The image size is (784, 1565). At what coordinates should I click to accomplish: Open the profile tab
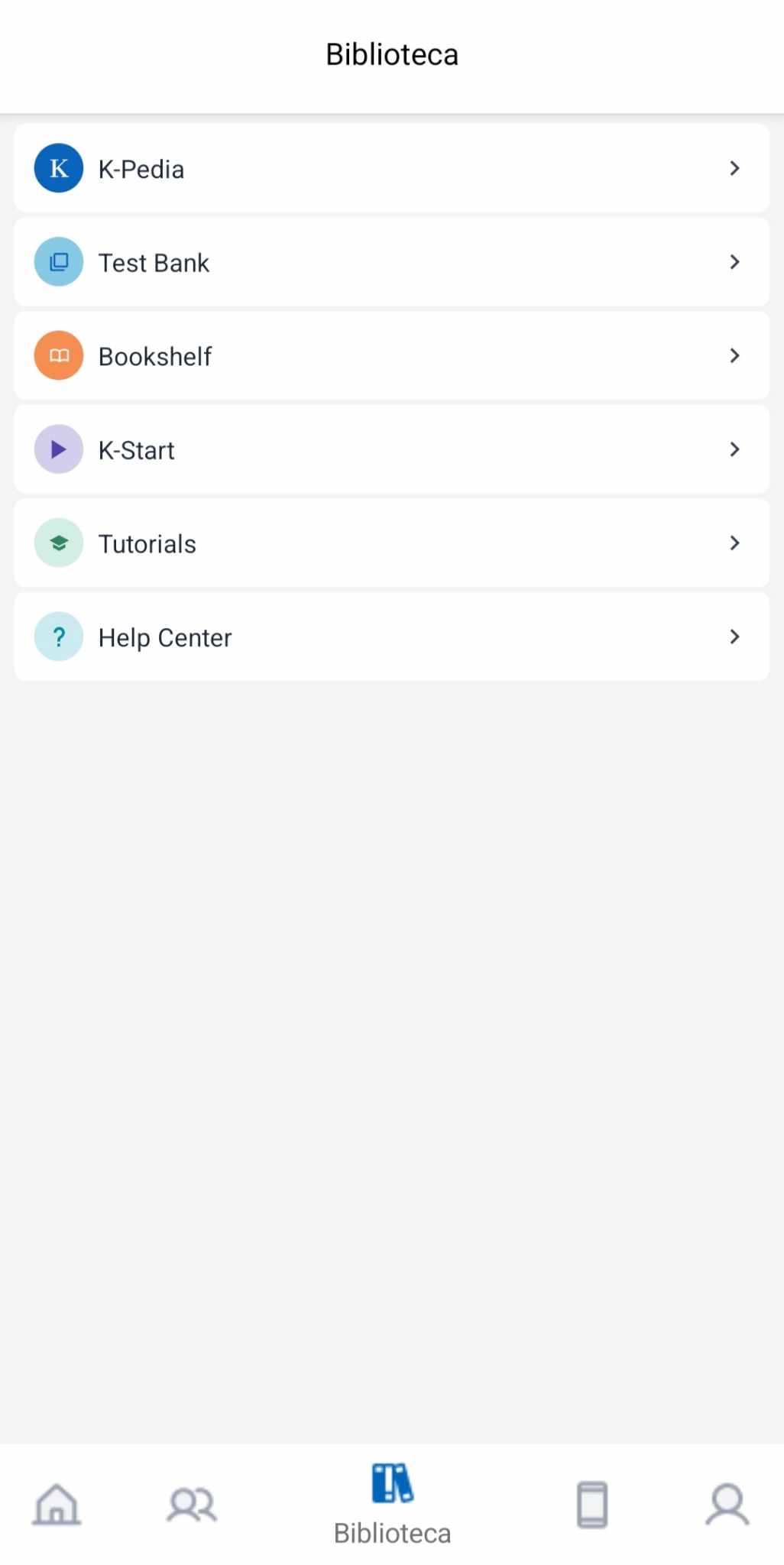pos(727,1504)
